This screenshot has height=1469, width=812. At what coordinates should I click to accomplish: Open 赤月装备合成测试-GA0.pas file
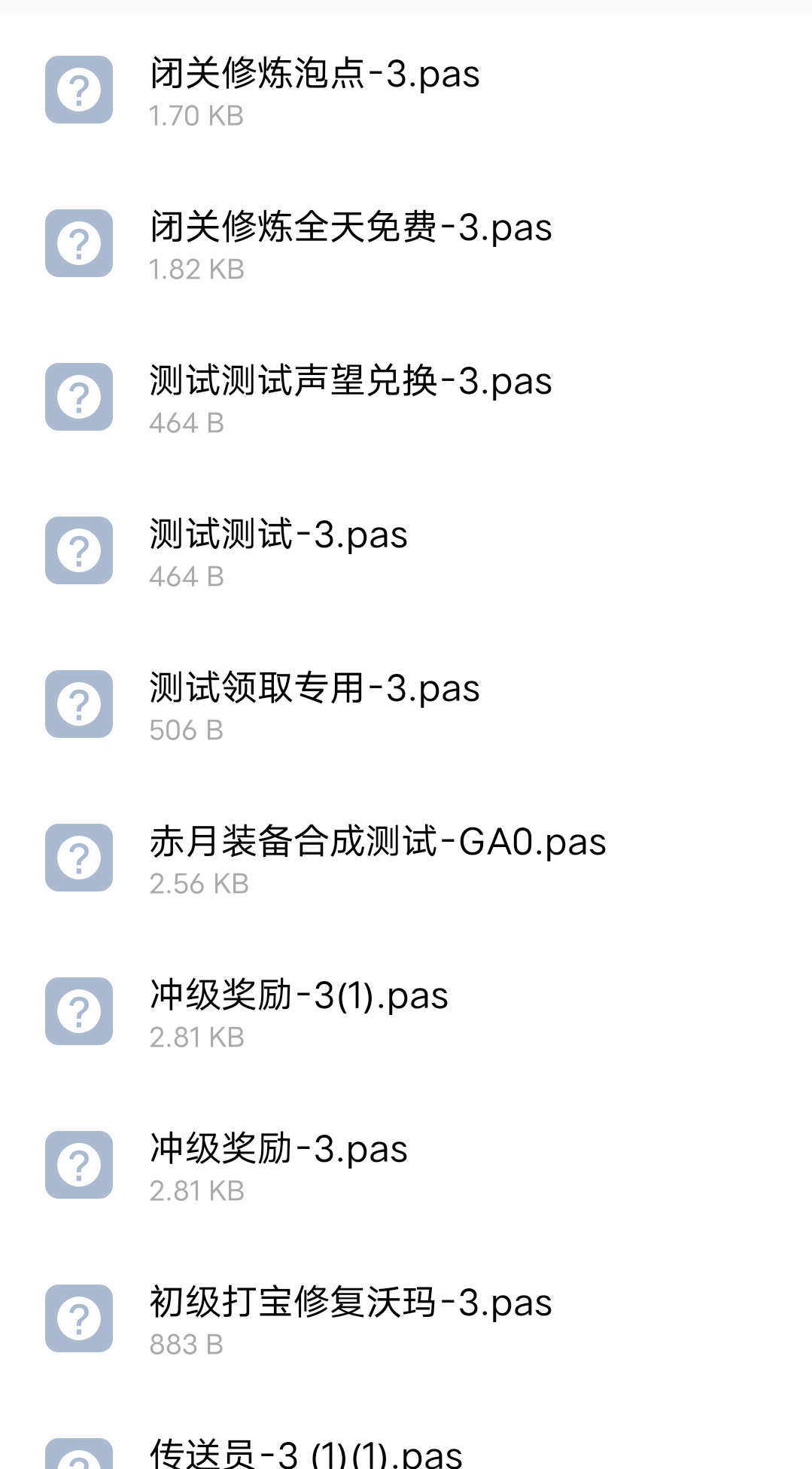coord(406,858)
